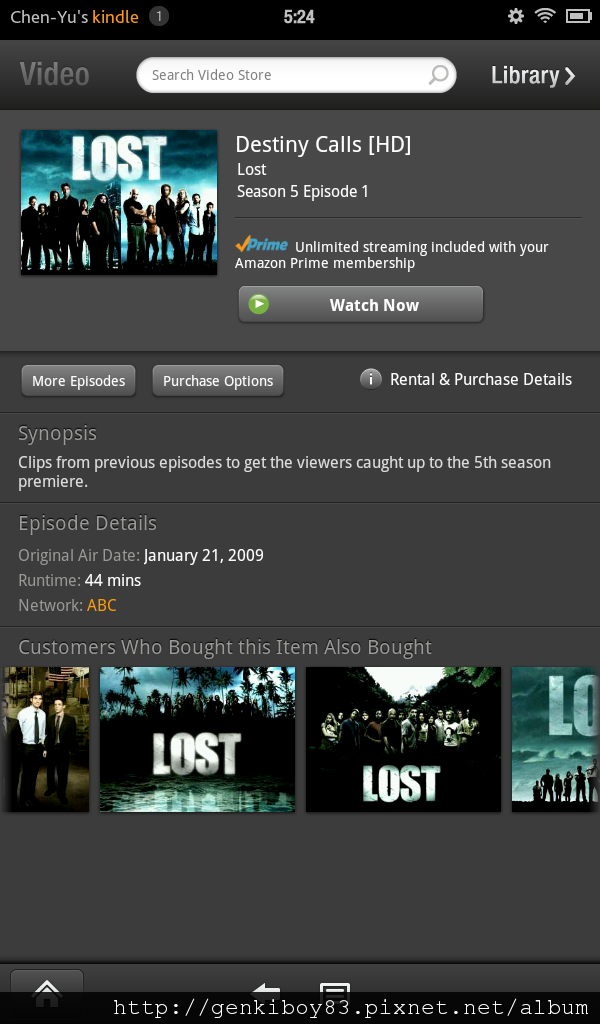Show More Episodes of Lost

pyautogui.click(x=78, y=381)
